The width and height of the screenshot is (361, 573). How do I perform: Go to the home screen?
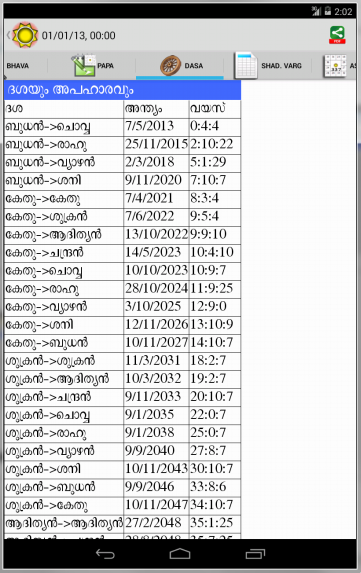coord(180,554)
